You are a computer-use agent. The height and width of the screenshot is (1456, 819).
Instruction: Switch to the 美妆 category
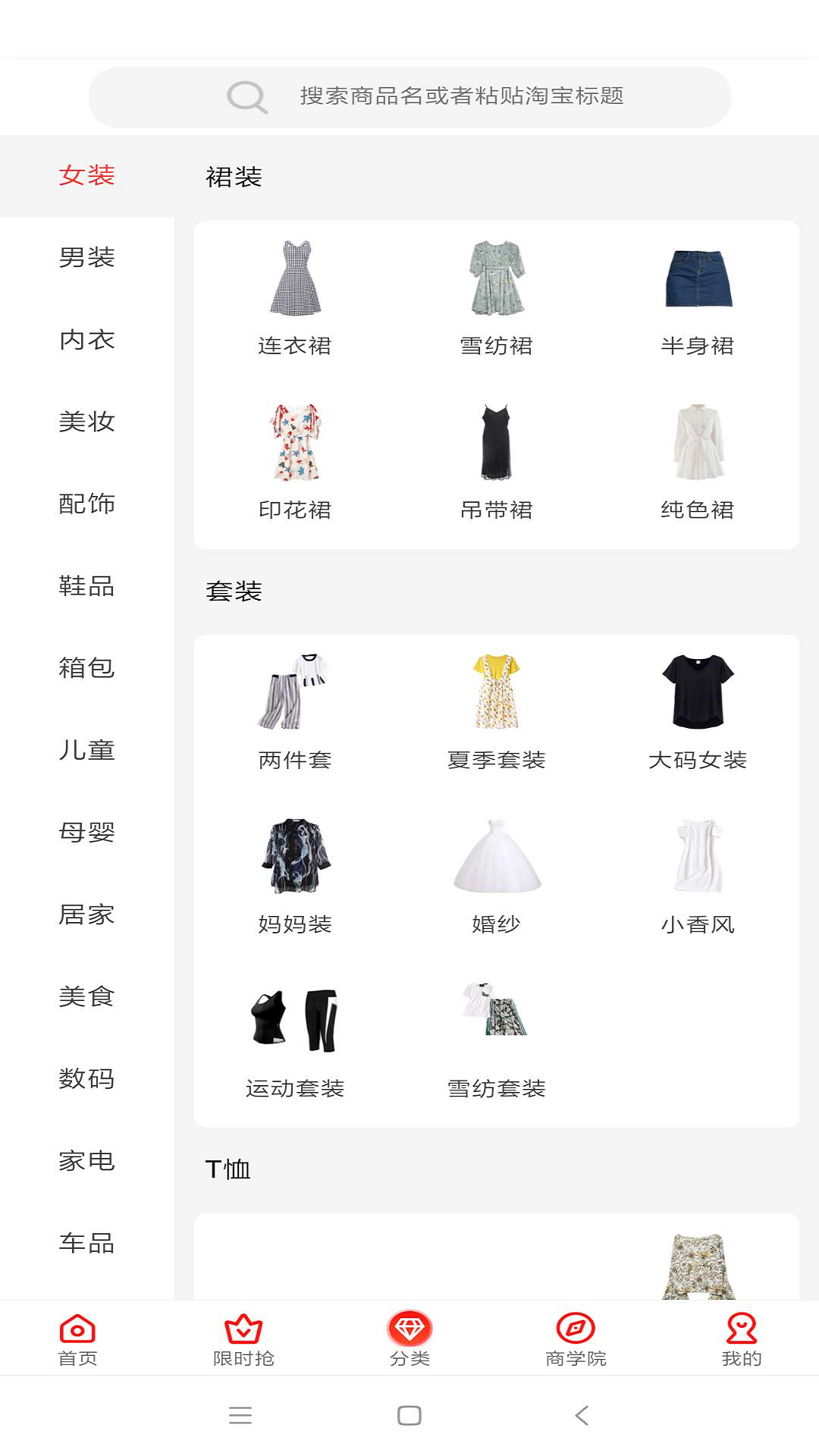coord(86,422)
